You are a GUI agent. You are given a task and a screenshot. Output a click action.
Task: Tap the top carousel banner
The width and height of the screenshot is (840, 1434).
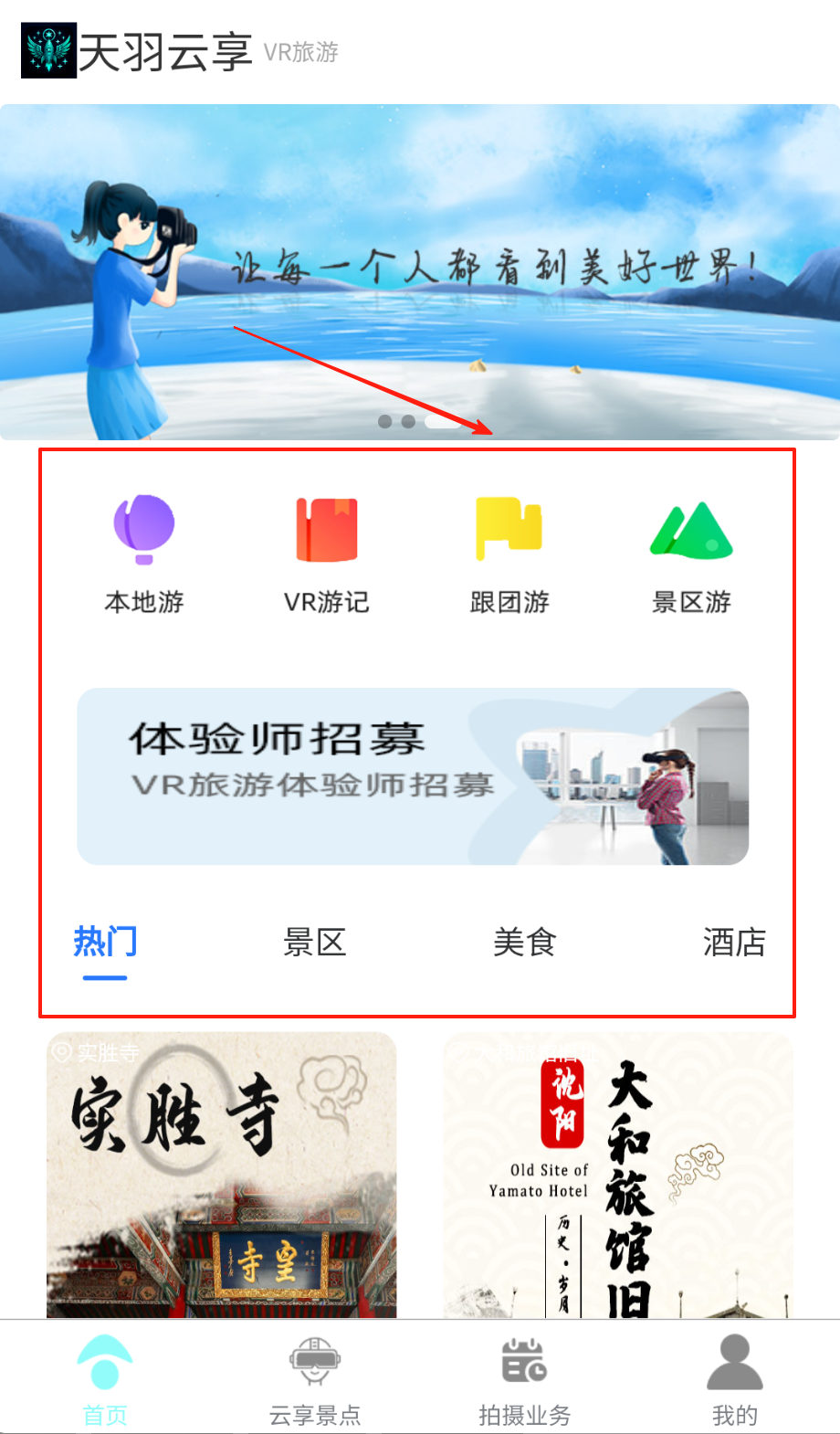(x=420, y=272)
